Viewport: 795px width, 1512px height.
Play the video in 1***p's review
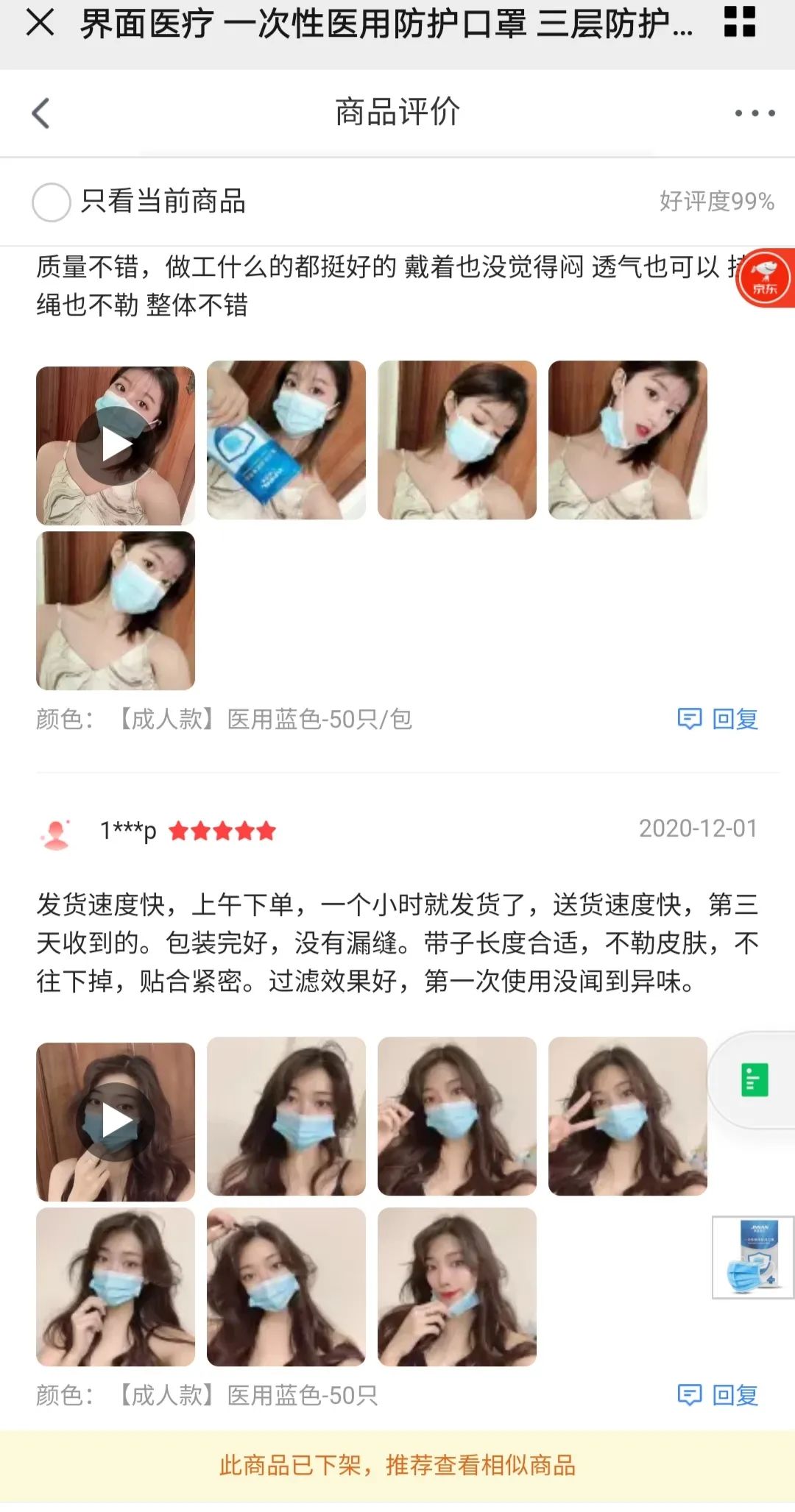point(116,1121)
